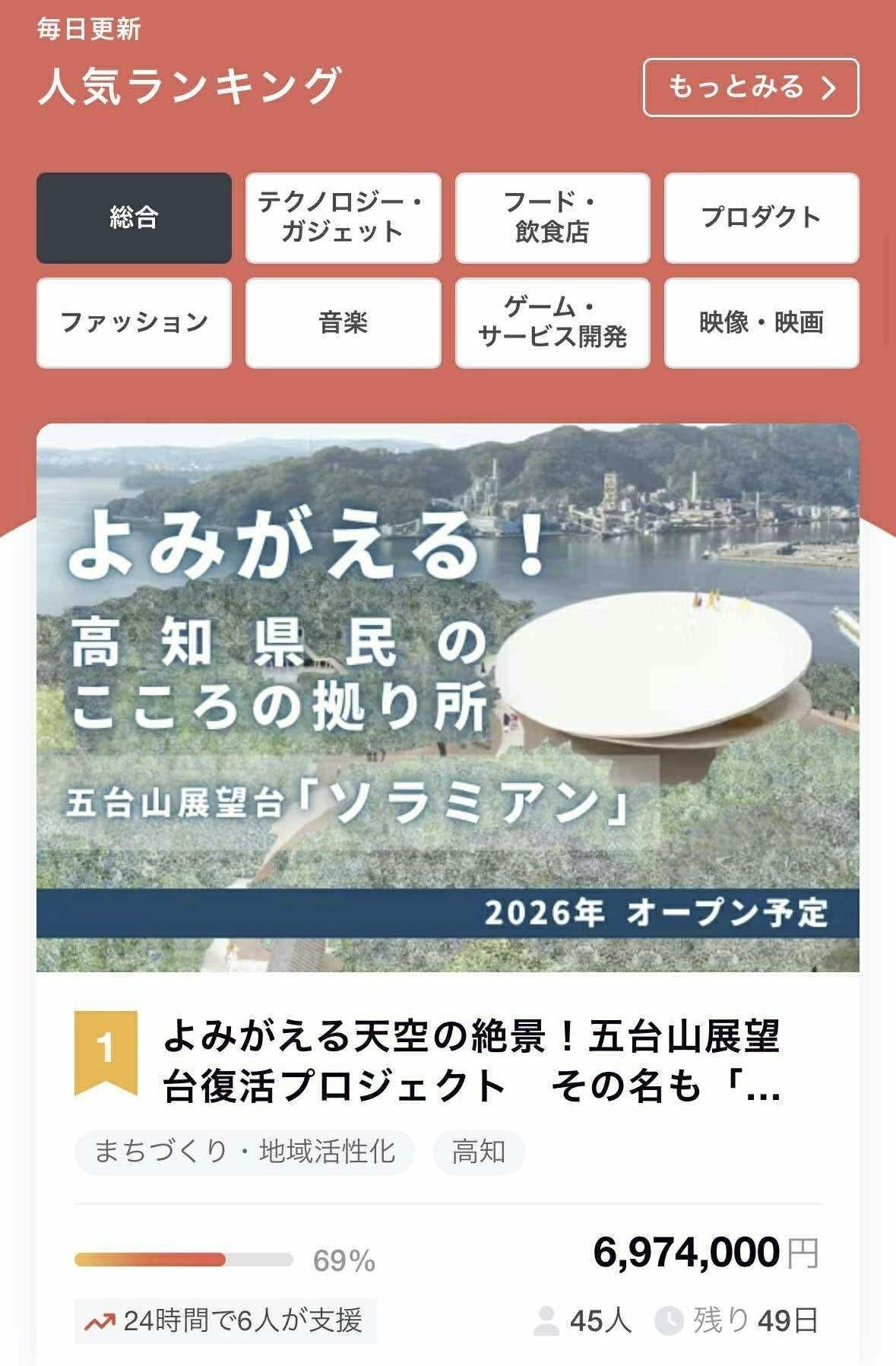Show the フード・飲食店 ranking
This screenshot has height=1366, width=896.
(552, 218)
